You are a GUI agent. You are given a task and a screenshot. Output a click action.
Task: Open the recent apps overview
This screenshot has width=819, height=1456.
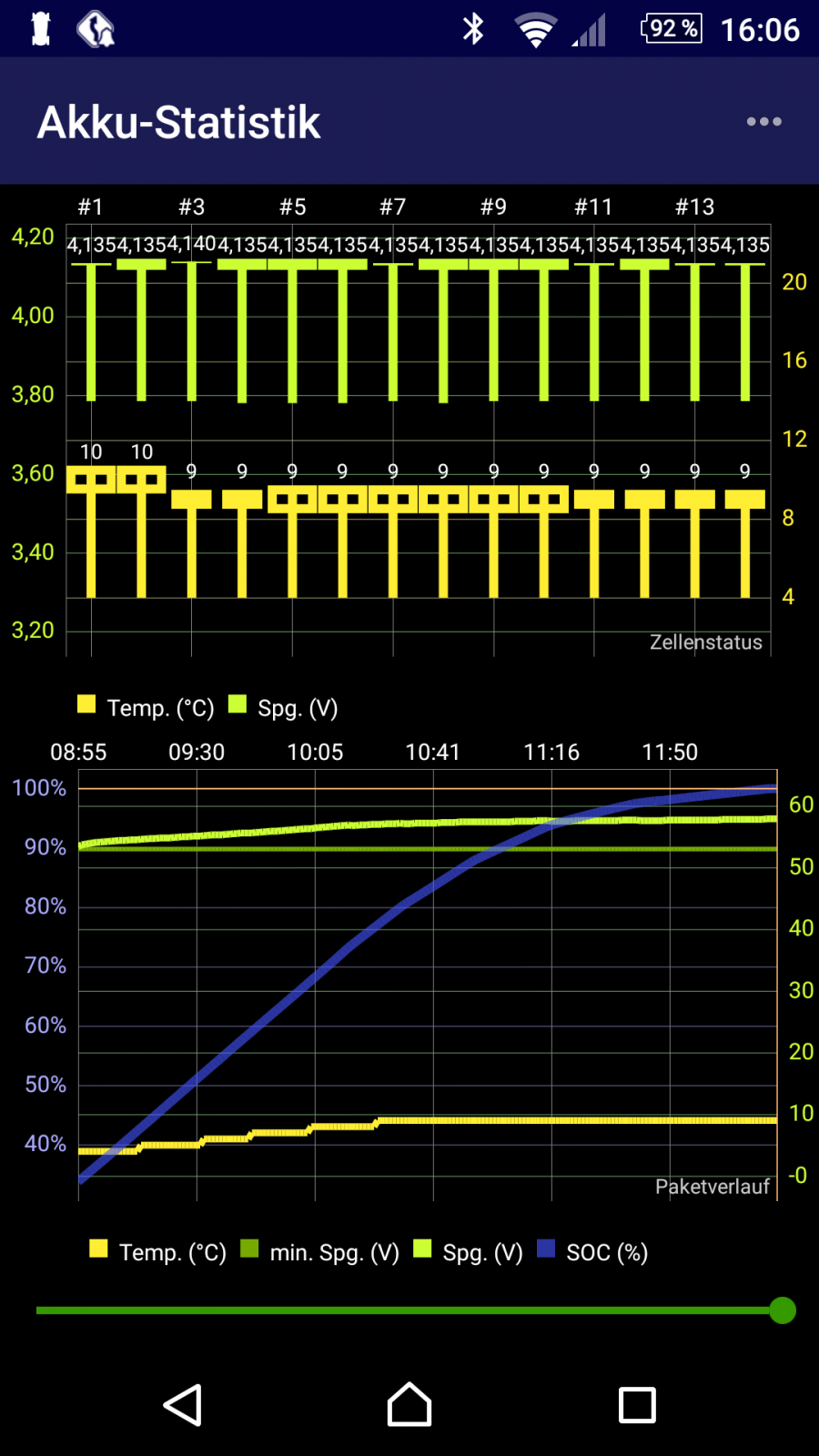(637, 1405)
